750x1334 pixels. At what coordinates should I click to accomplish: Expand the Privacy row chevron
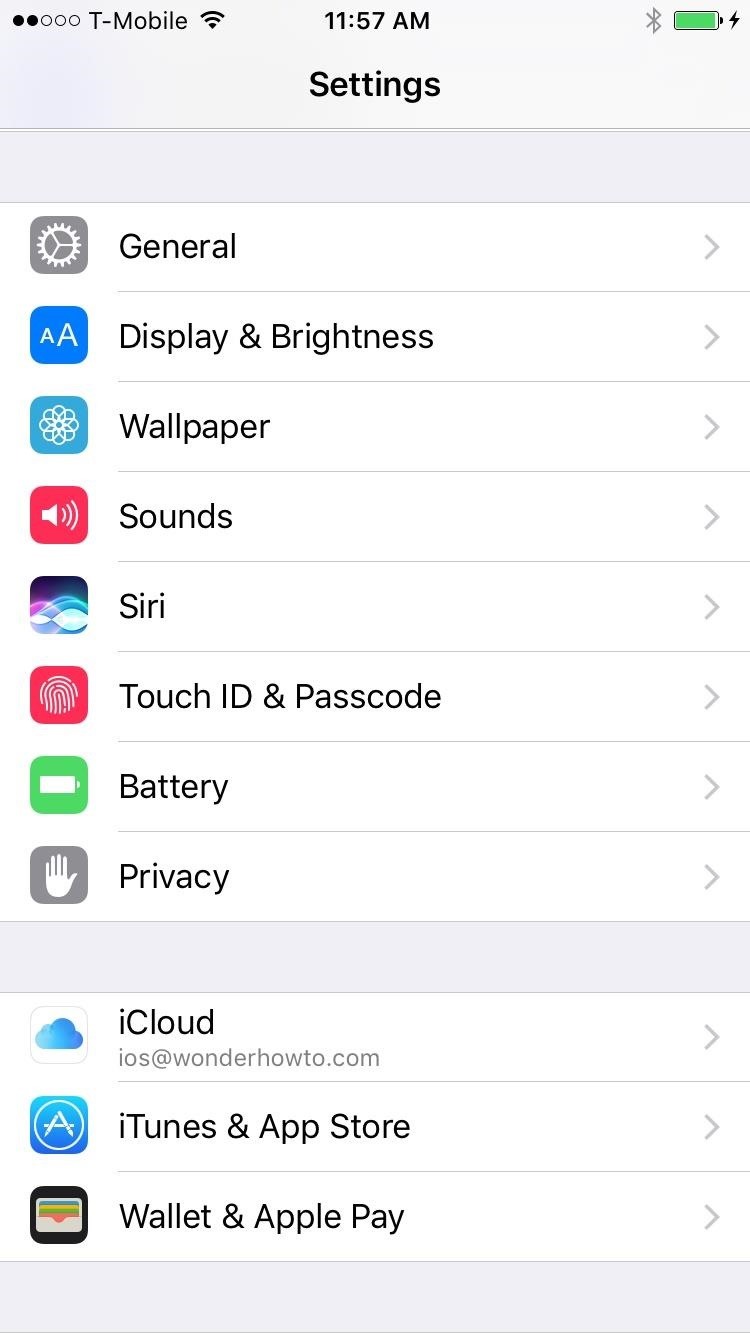coord(711,877)
